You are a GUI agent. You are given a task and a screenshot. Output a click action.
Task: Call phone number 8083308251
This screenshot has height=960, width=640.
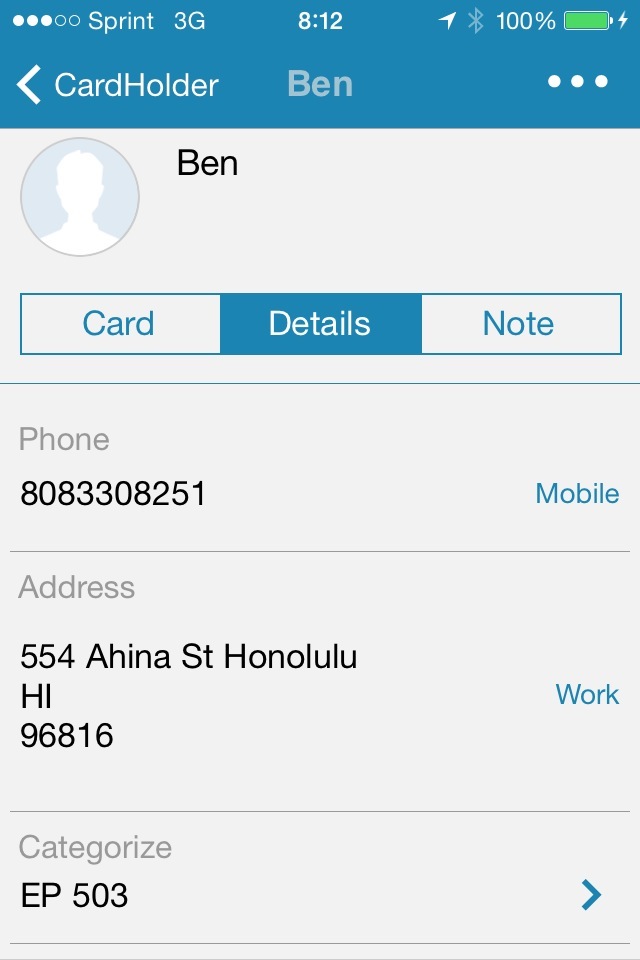(x=114, y=493)
